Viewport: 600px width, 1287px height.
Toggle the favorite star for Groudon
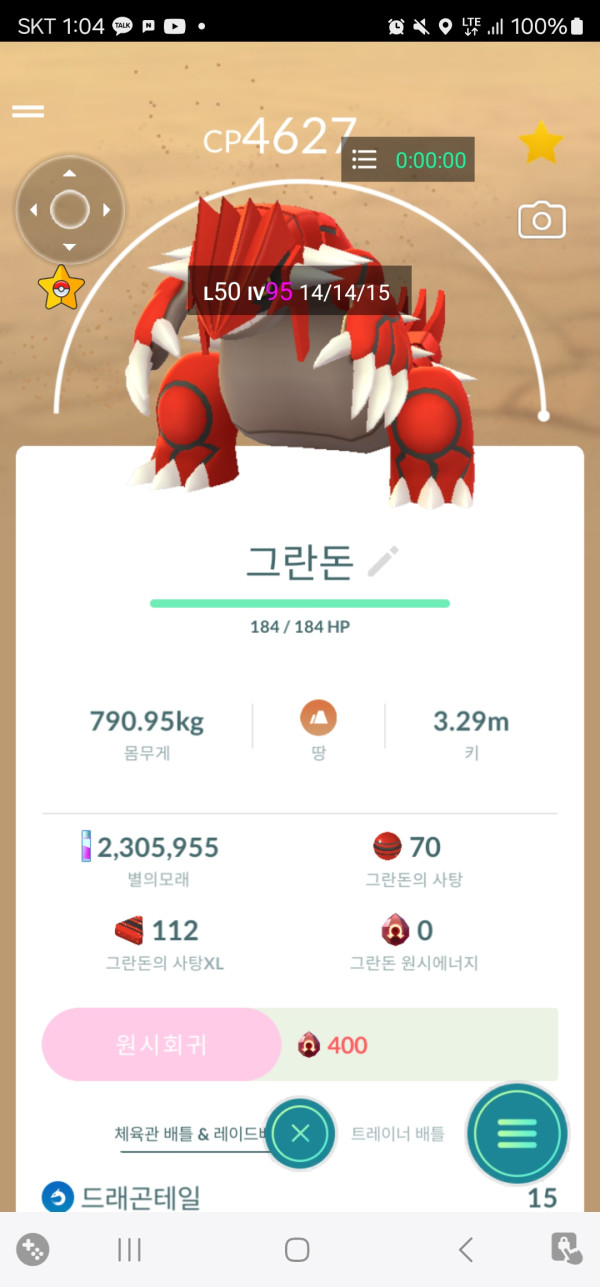tap(540, 145)
